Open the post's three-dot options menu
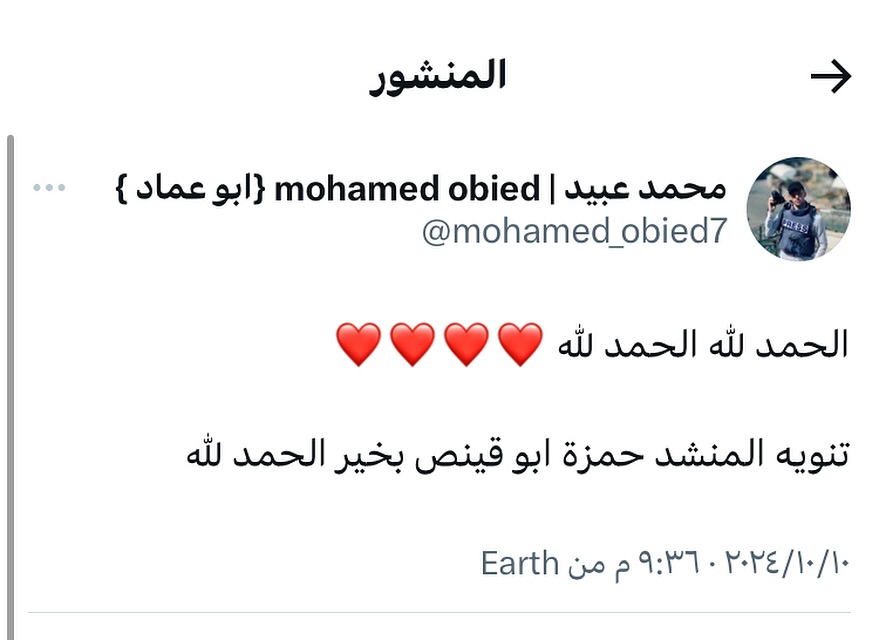The height and width of the screenshot is (640, 879). [49, 187]
